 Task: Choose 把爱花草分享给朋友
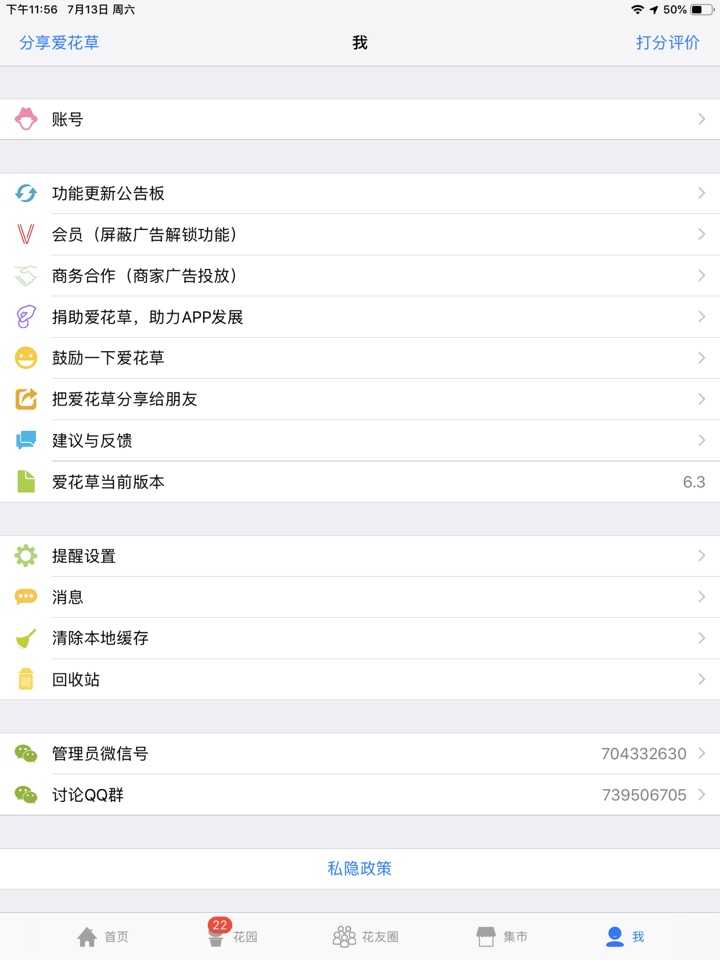(360, 399)
